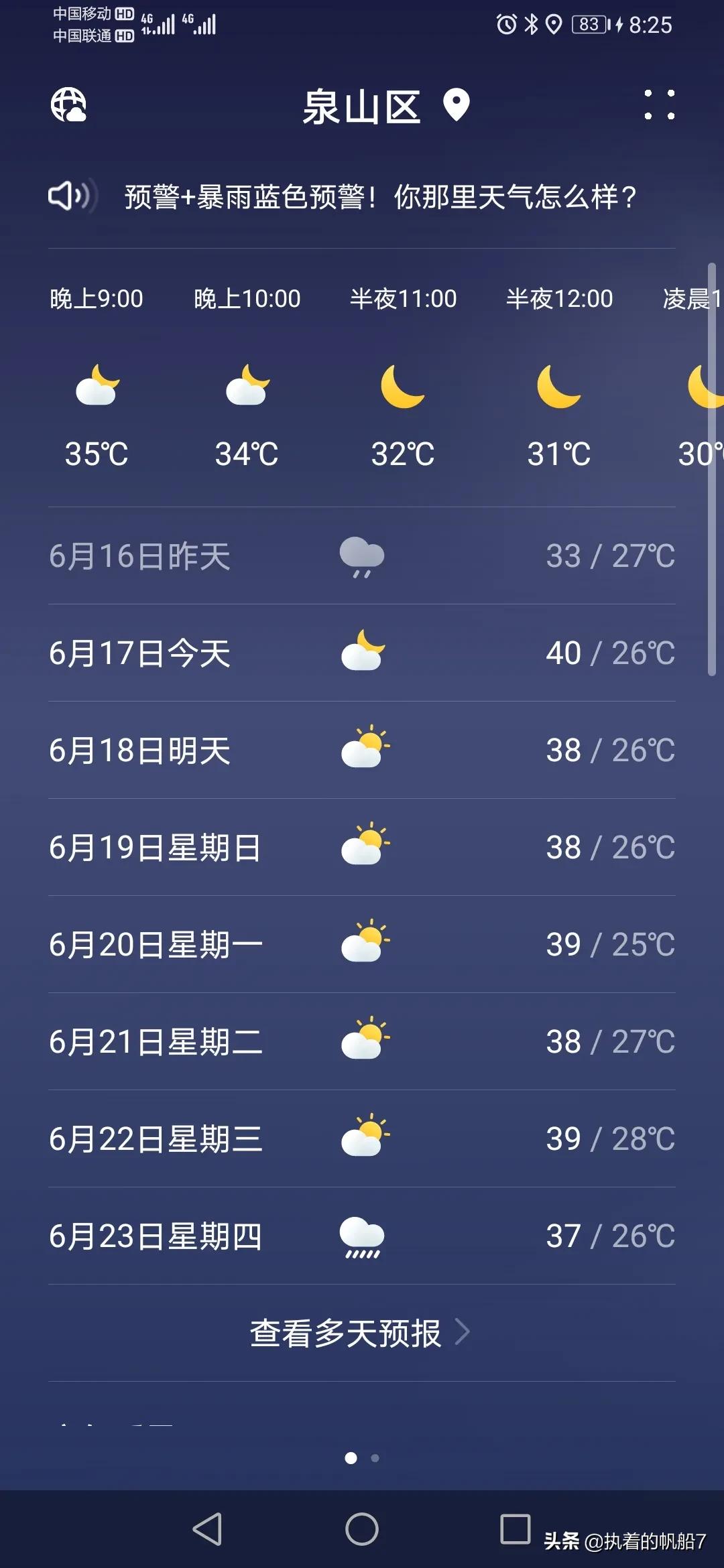This screenshot has width=724, height=1568.
Task: Open the forecast row for 6月19日星期日
Action: (362, 846)
